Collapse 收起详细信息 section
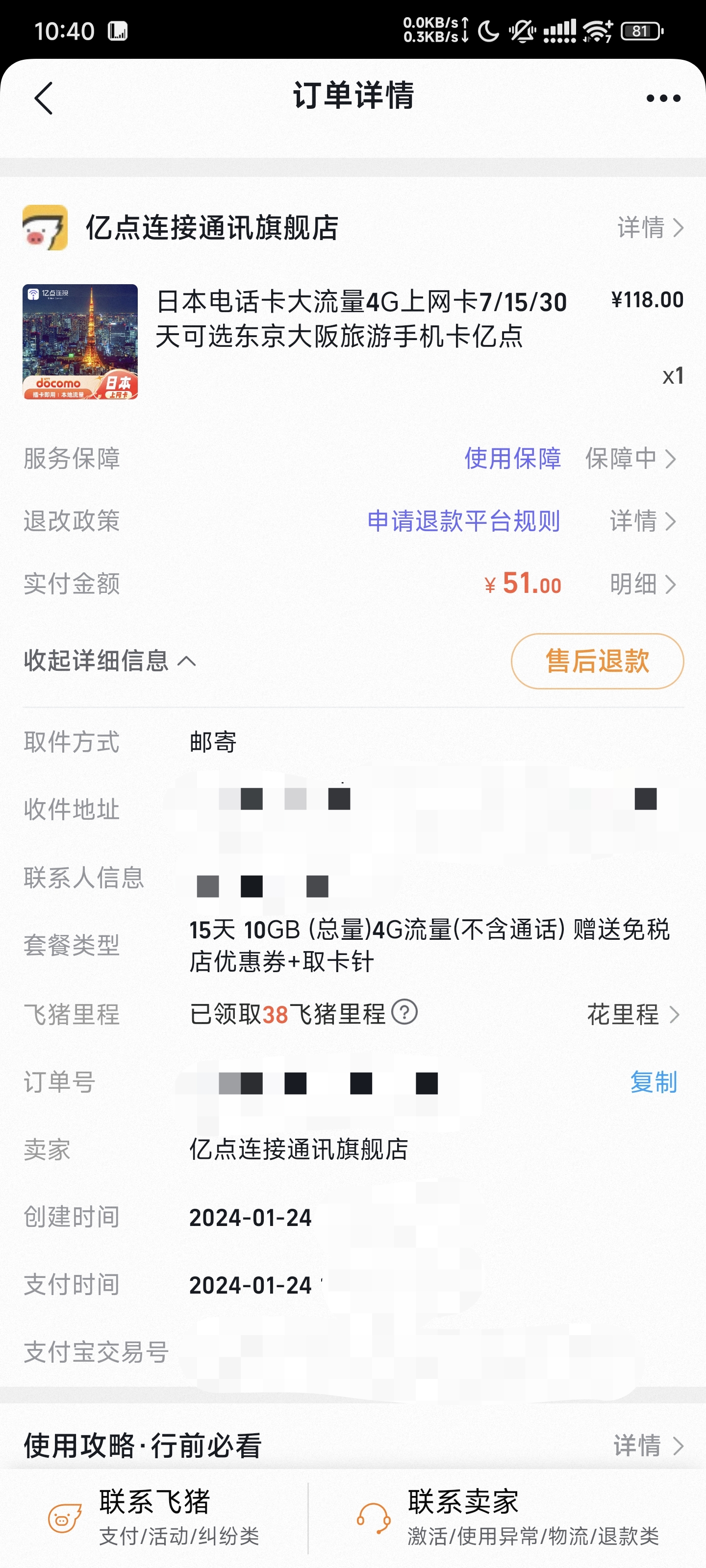 coord(110,661)
